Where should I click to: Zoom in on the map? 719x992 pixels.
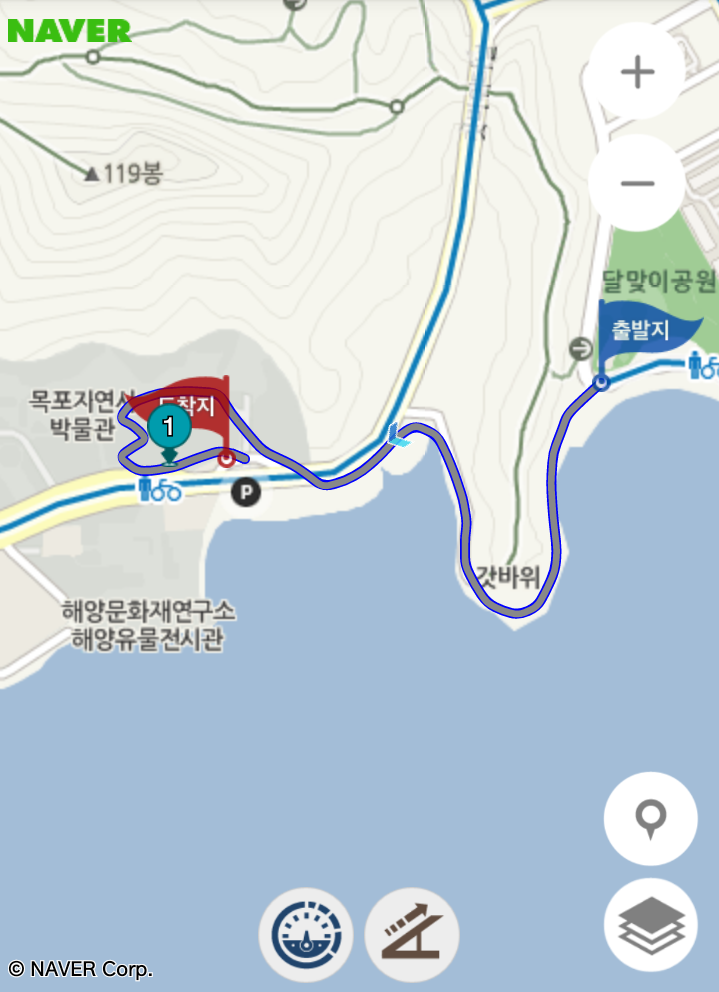(x=637, y=73)
